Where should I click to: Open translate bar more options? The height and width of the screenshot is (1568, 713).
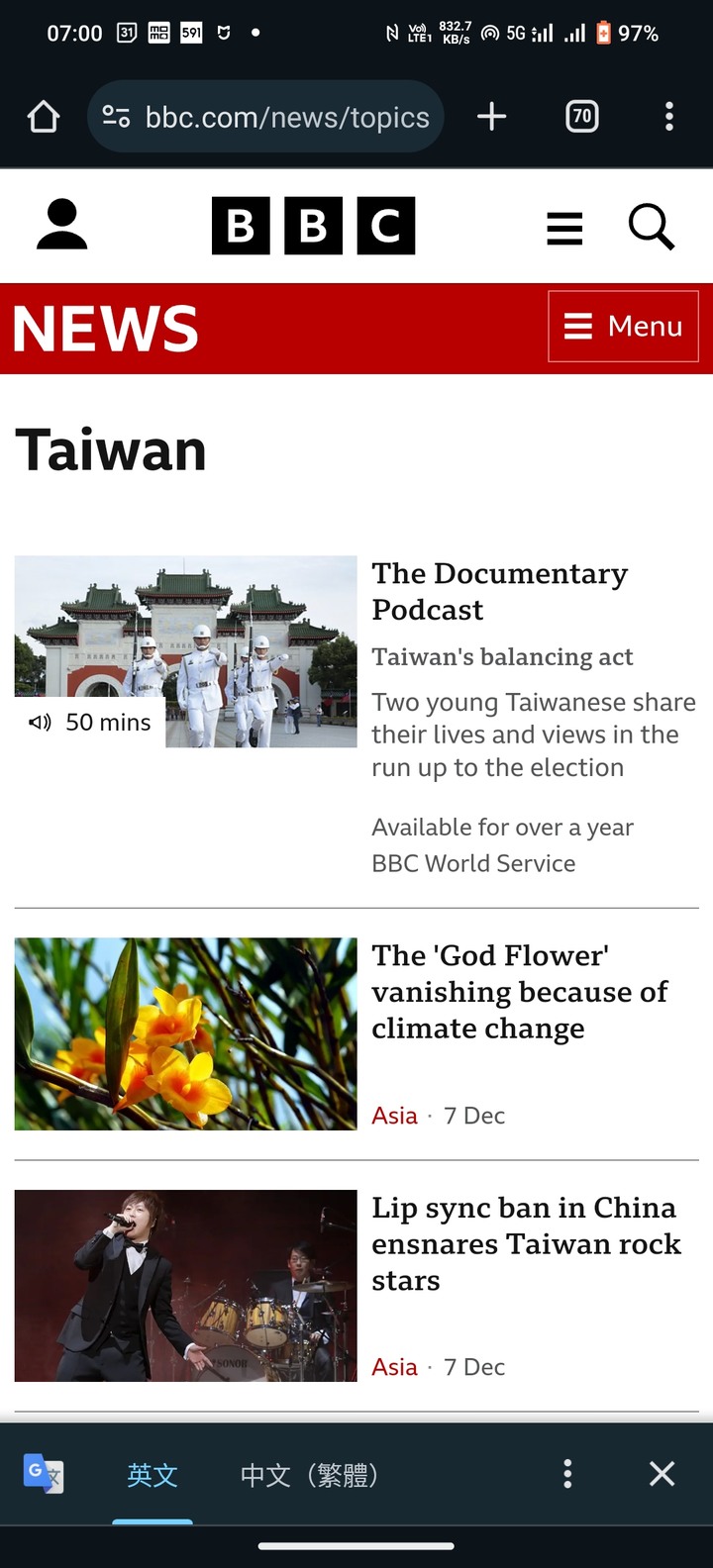(x=567, y=1474)
